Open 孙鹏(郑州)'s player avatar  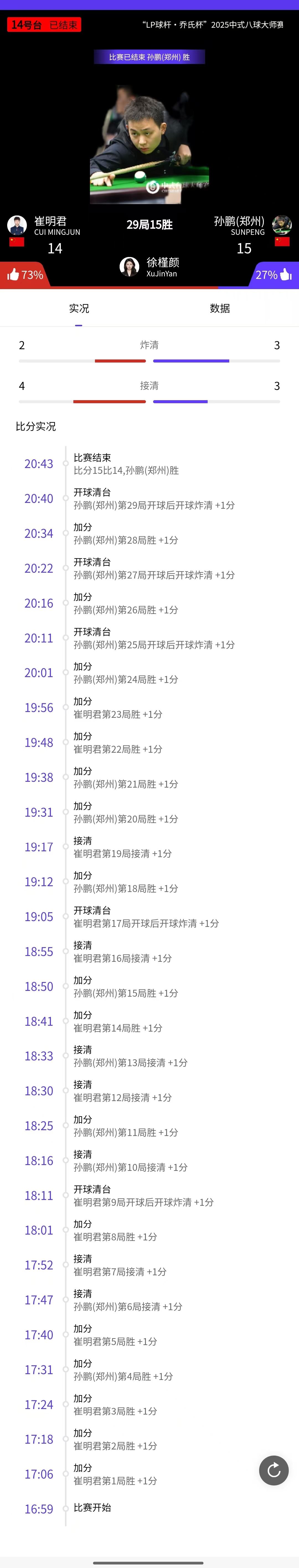(x=281, y=224)
